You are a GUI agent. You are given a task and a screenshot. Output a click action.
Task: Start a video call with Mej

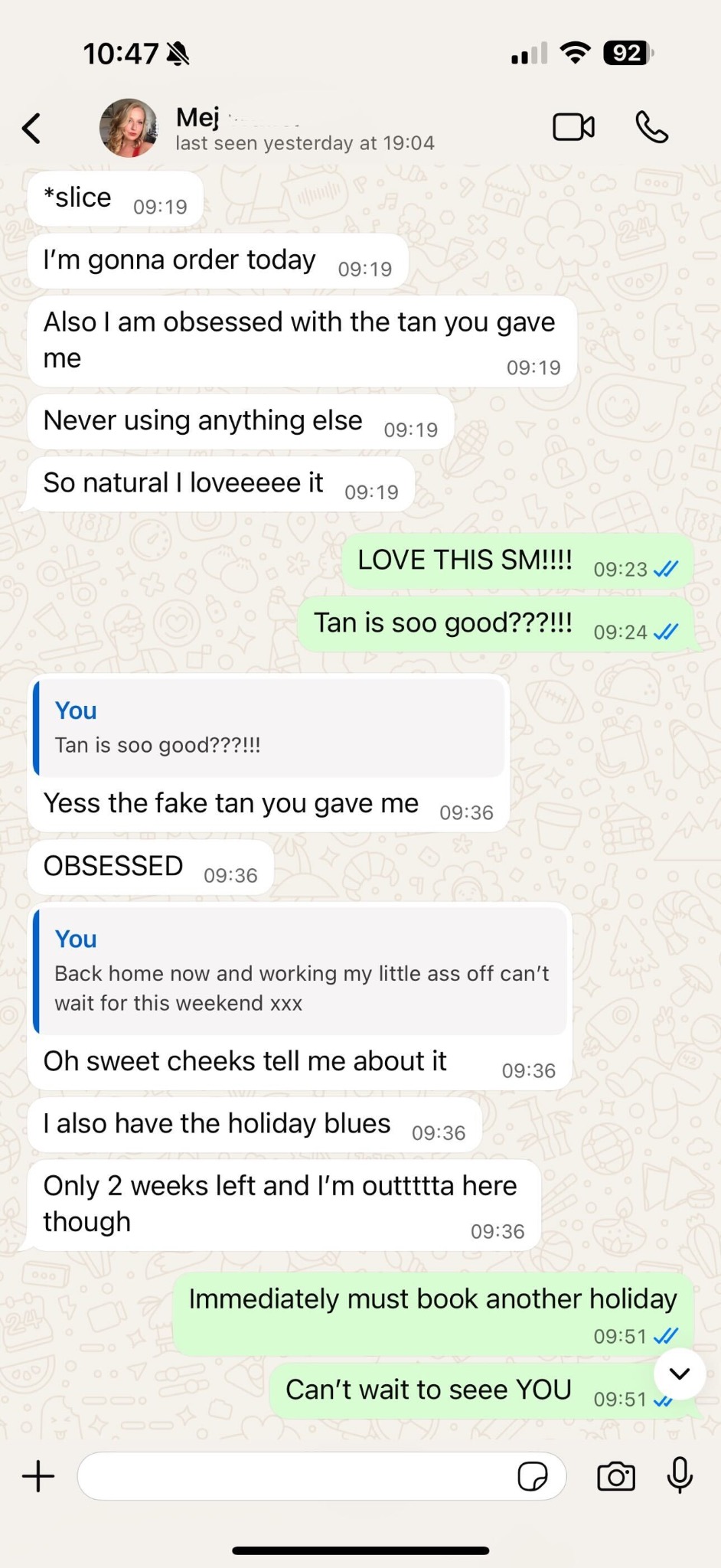pos(573,127)
